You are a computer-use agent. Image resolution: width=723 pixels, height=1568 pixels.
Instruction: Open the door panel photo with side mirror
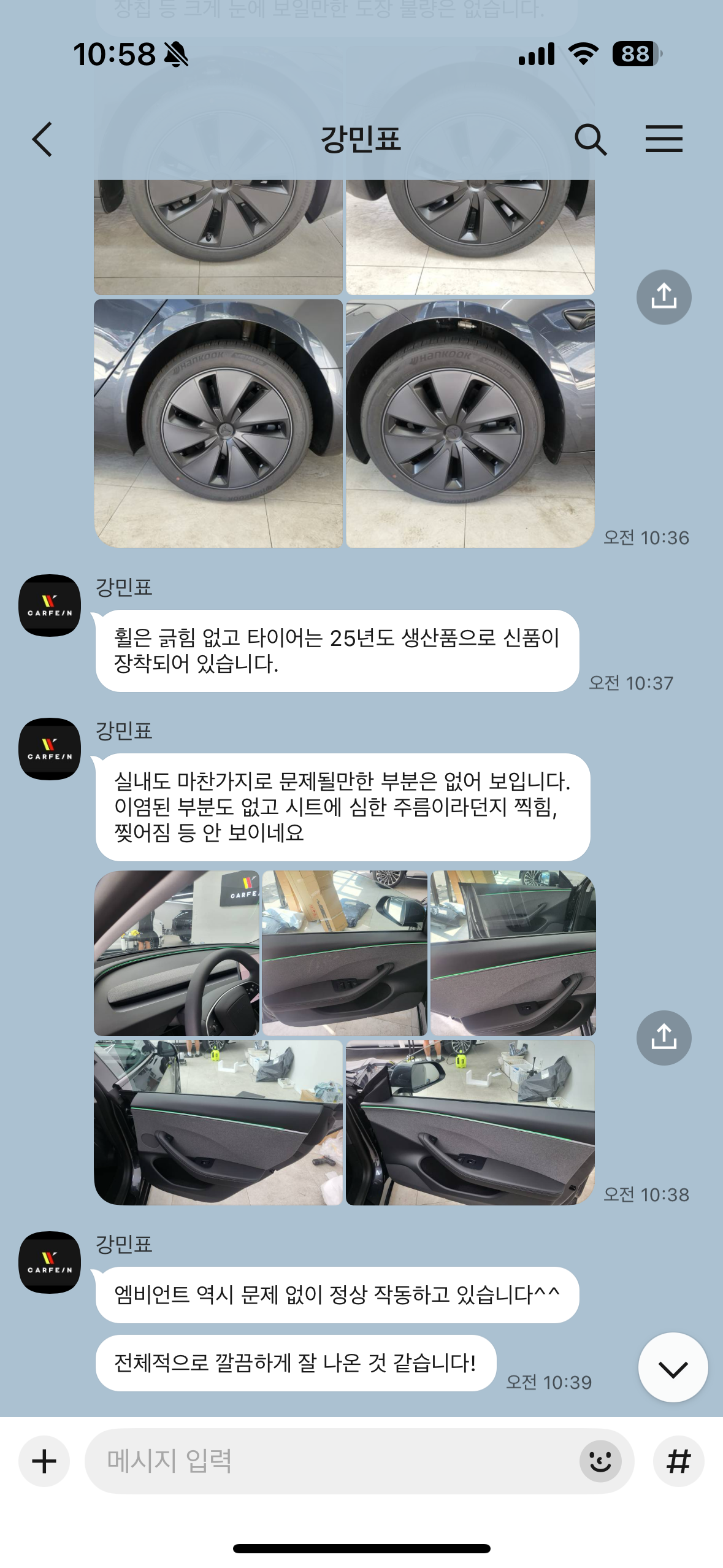[x=345, y=953]
